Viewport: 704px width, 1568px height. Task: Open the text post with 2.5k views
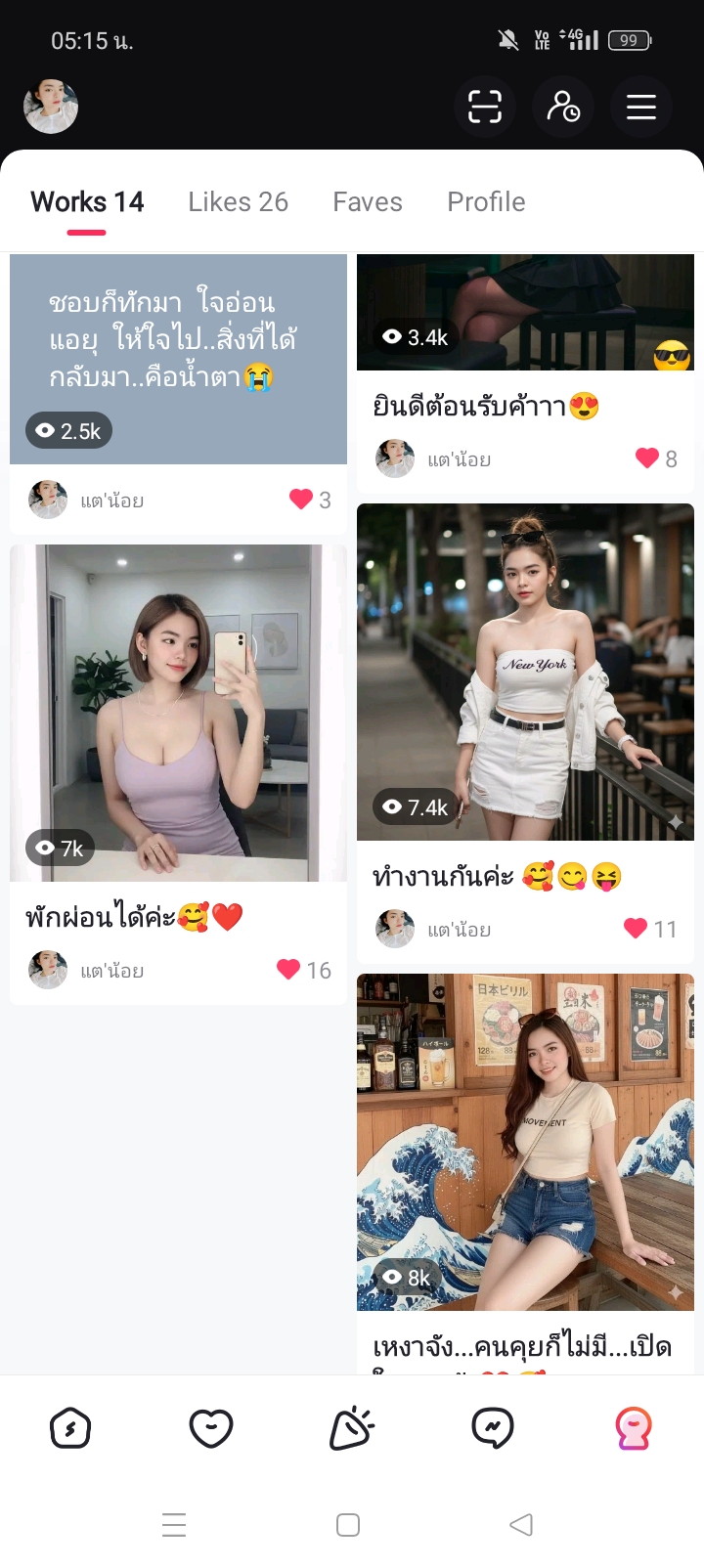coord(178,359)
